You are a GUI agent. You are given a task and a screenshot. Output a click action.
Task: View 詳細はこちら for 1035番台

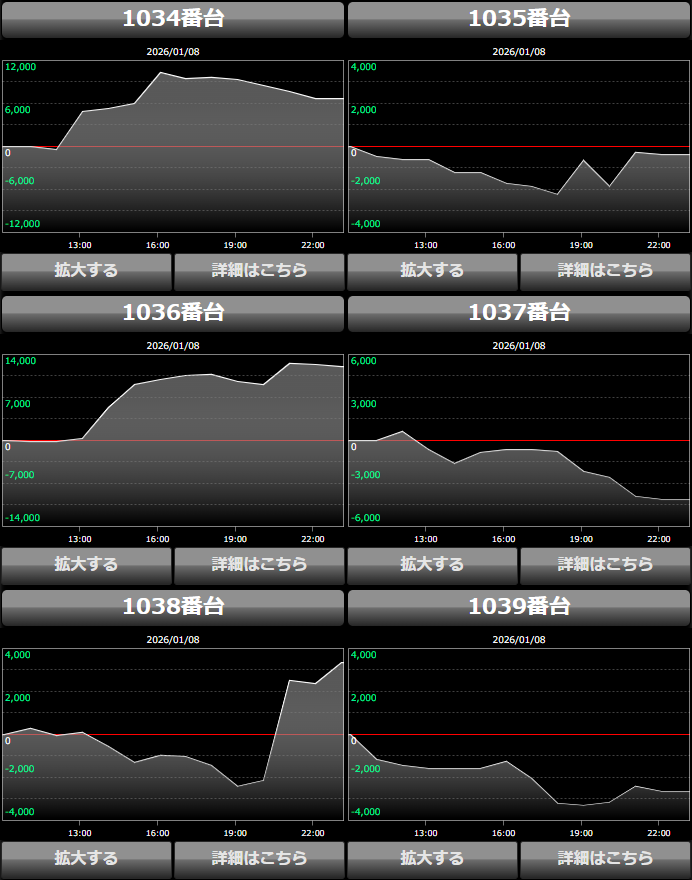(605, 270)
